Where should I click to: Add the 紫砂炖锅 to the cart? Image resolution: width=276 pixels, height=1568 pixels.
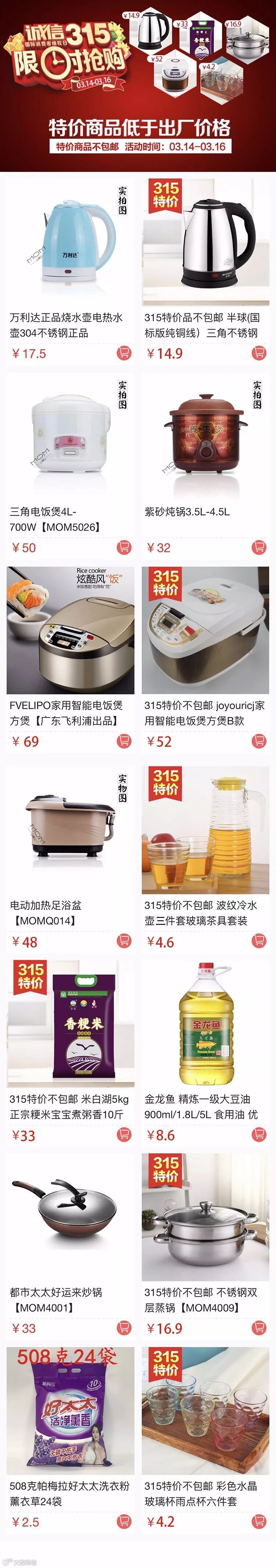pyautogui.click(x=259, y=547)
